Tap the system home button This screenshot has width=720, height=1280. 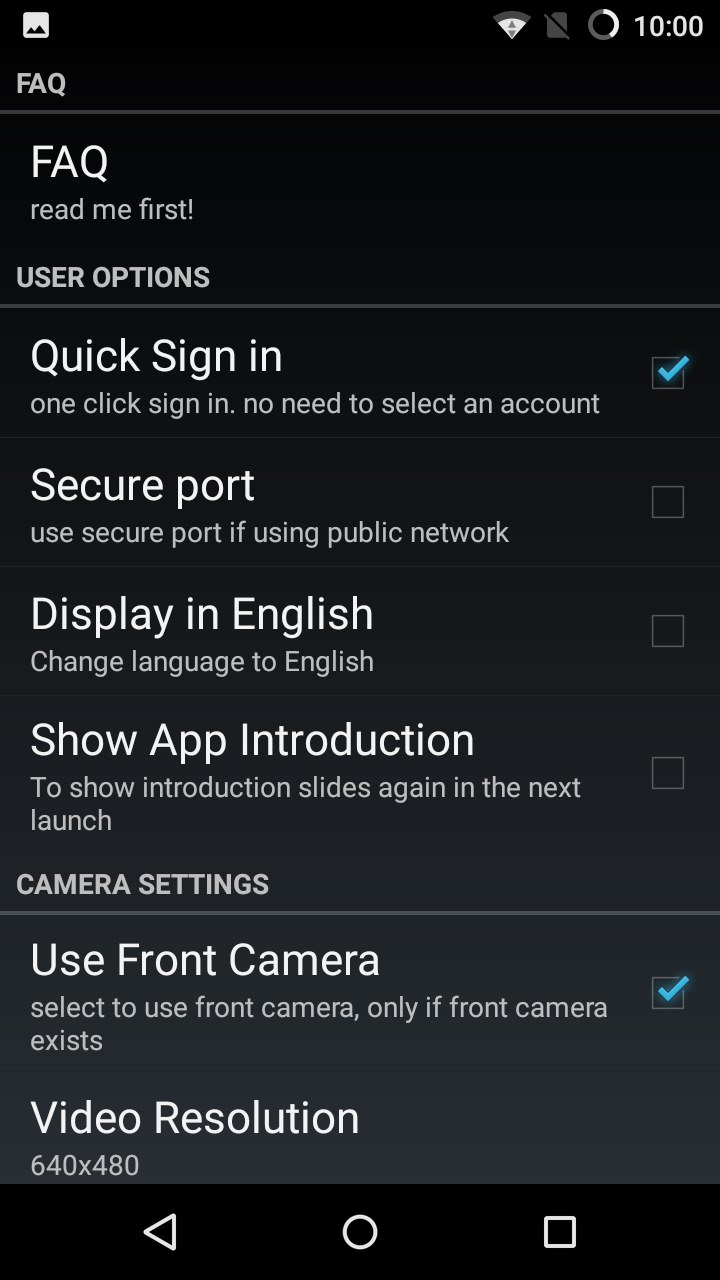click(x=360, y=1232)
